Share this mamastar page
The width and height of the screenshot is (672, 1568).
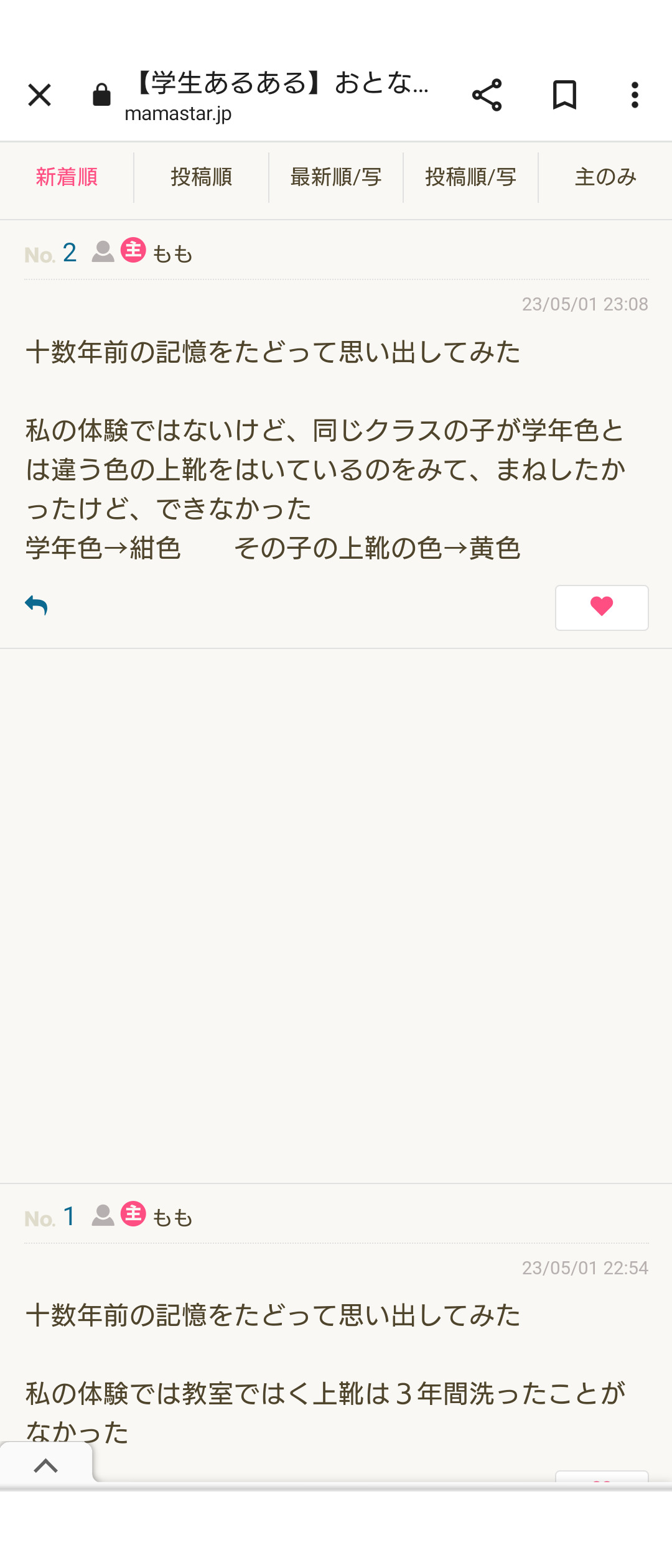(x=487, y=95)
